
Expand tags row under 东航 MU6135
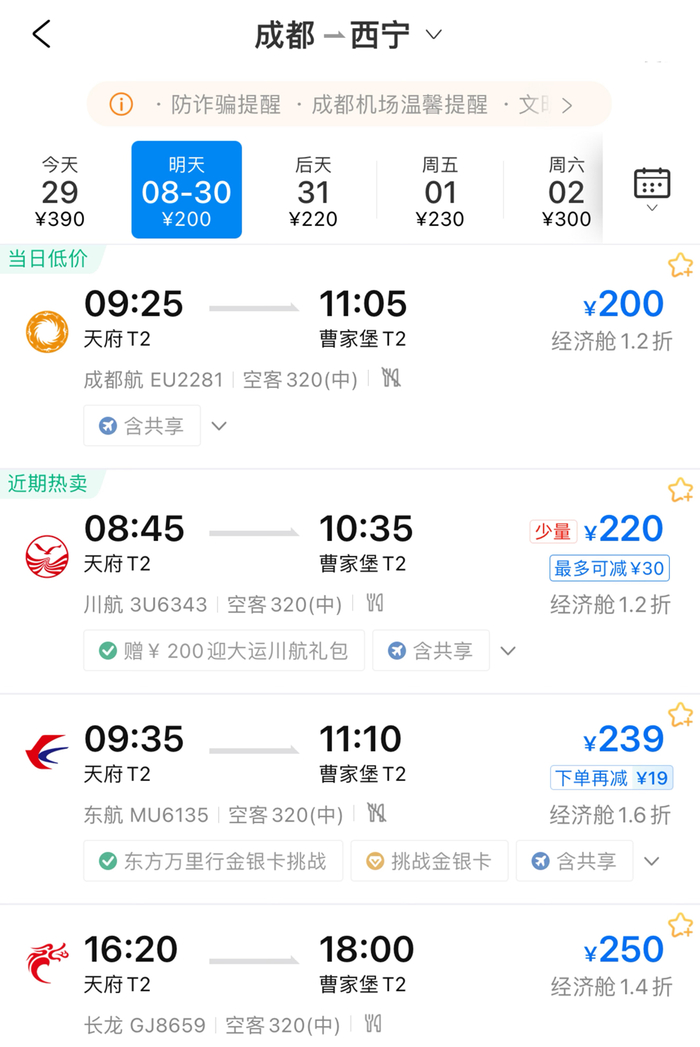pyautogui.click(x=652, y=861)
